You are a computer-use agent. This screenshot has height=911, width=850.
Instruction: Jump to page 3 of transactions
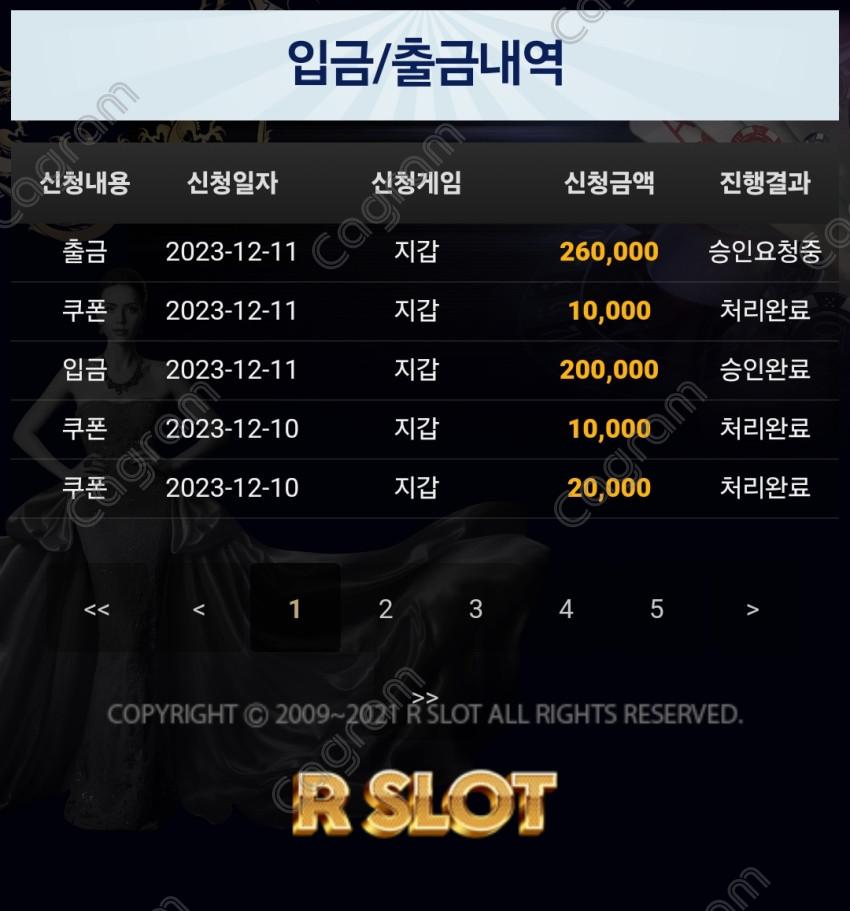click(476, 609)
